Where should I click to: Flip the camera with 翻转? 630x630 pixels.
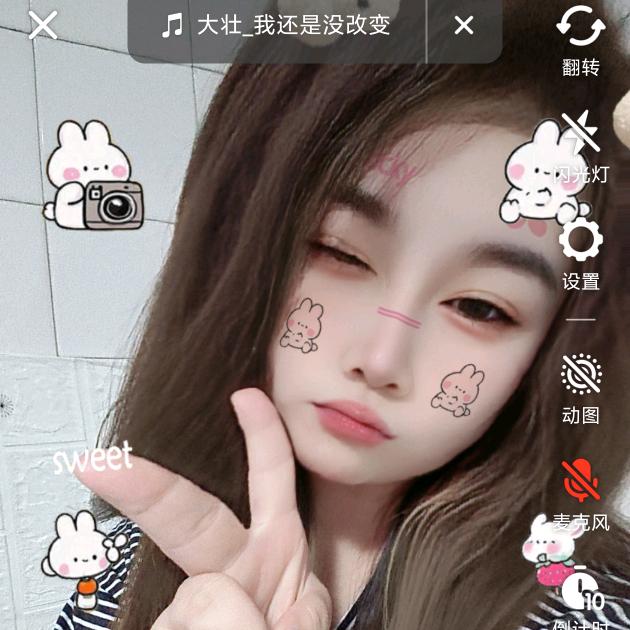point(581,36)
